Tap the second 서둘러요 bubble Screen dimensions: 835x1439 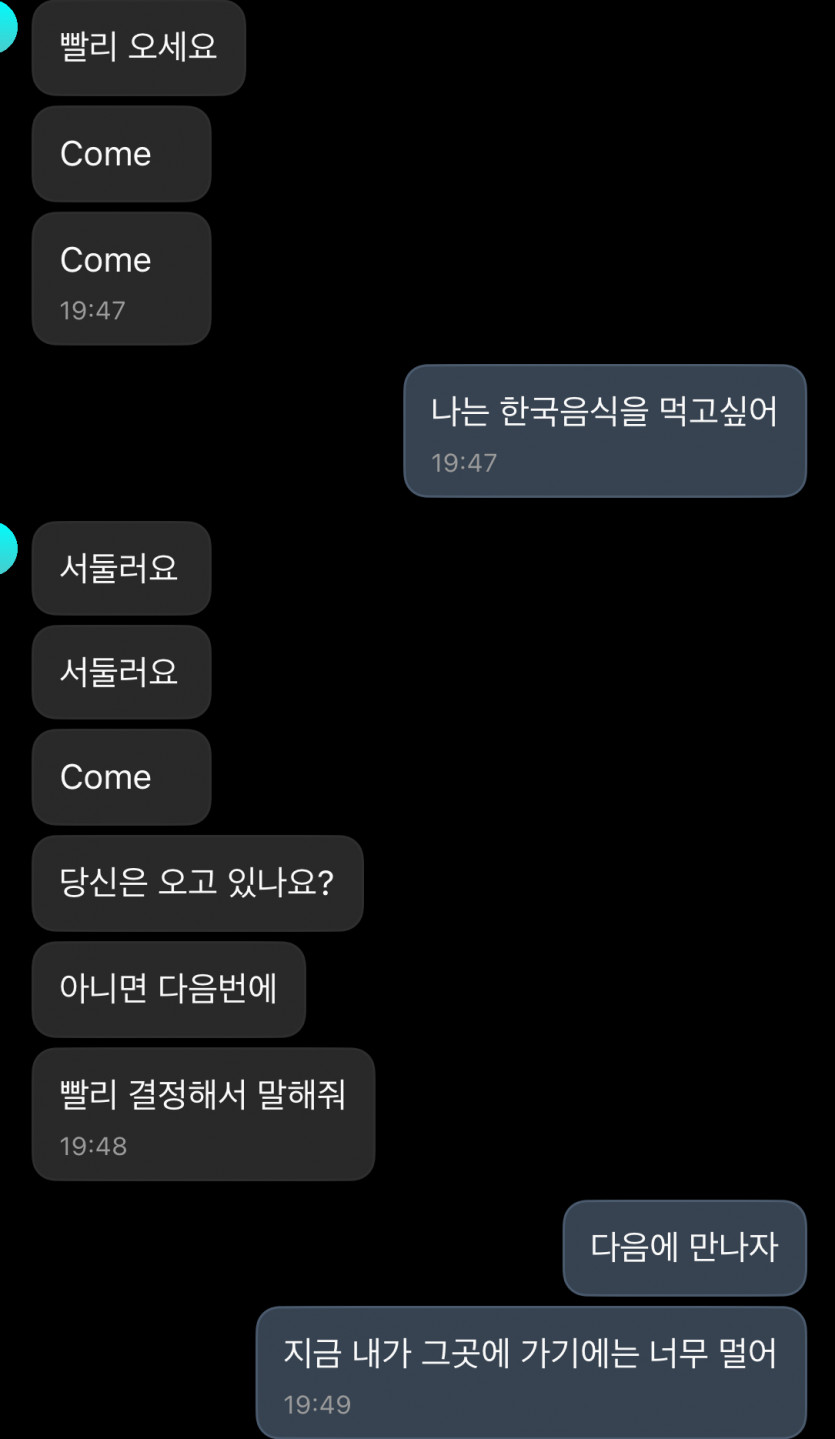[x=121, y=673]
